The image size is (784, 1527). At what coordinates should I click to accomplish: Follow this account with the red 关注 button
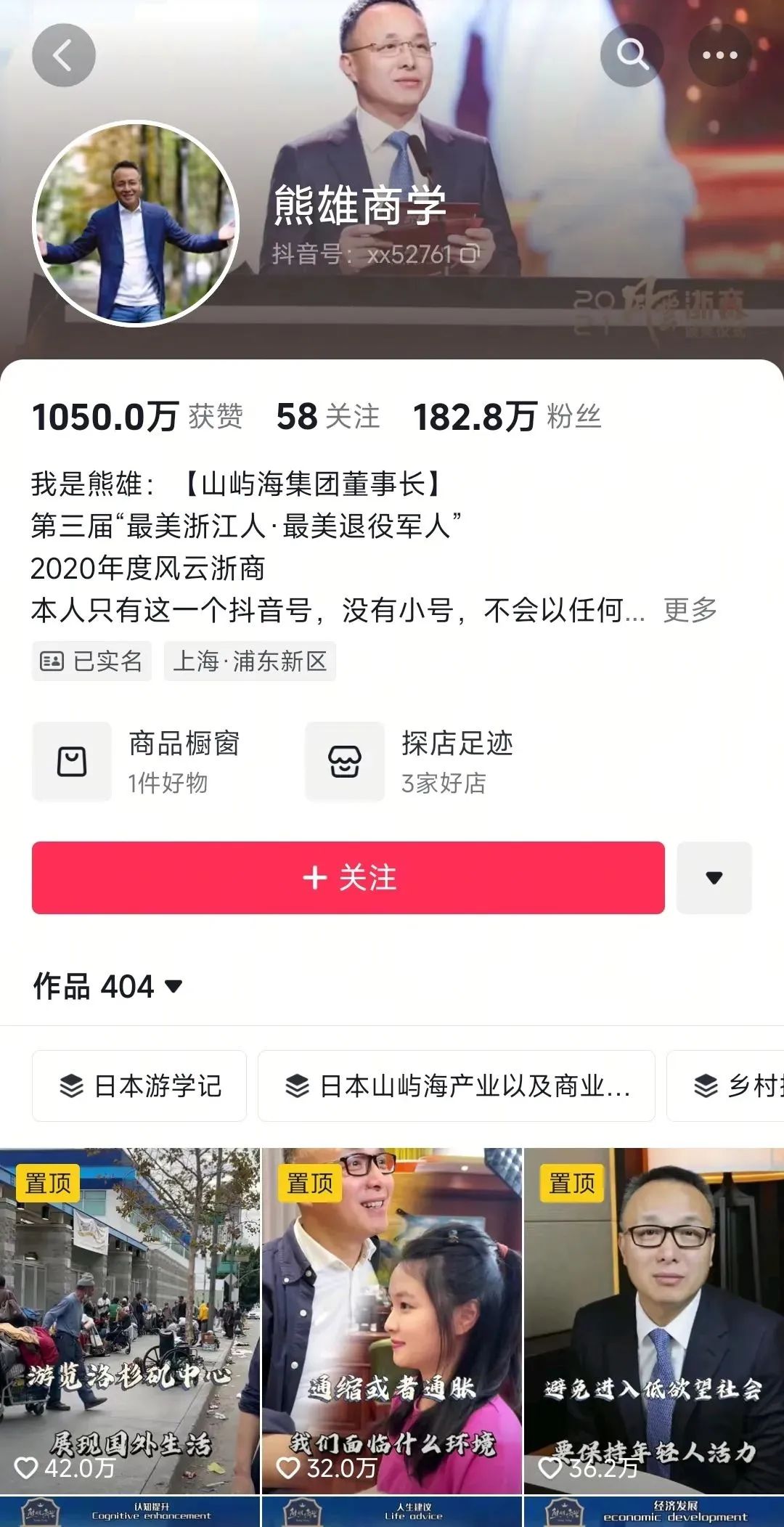pyautogui.click(x=348, y=878)
